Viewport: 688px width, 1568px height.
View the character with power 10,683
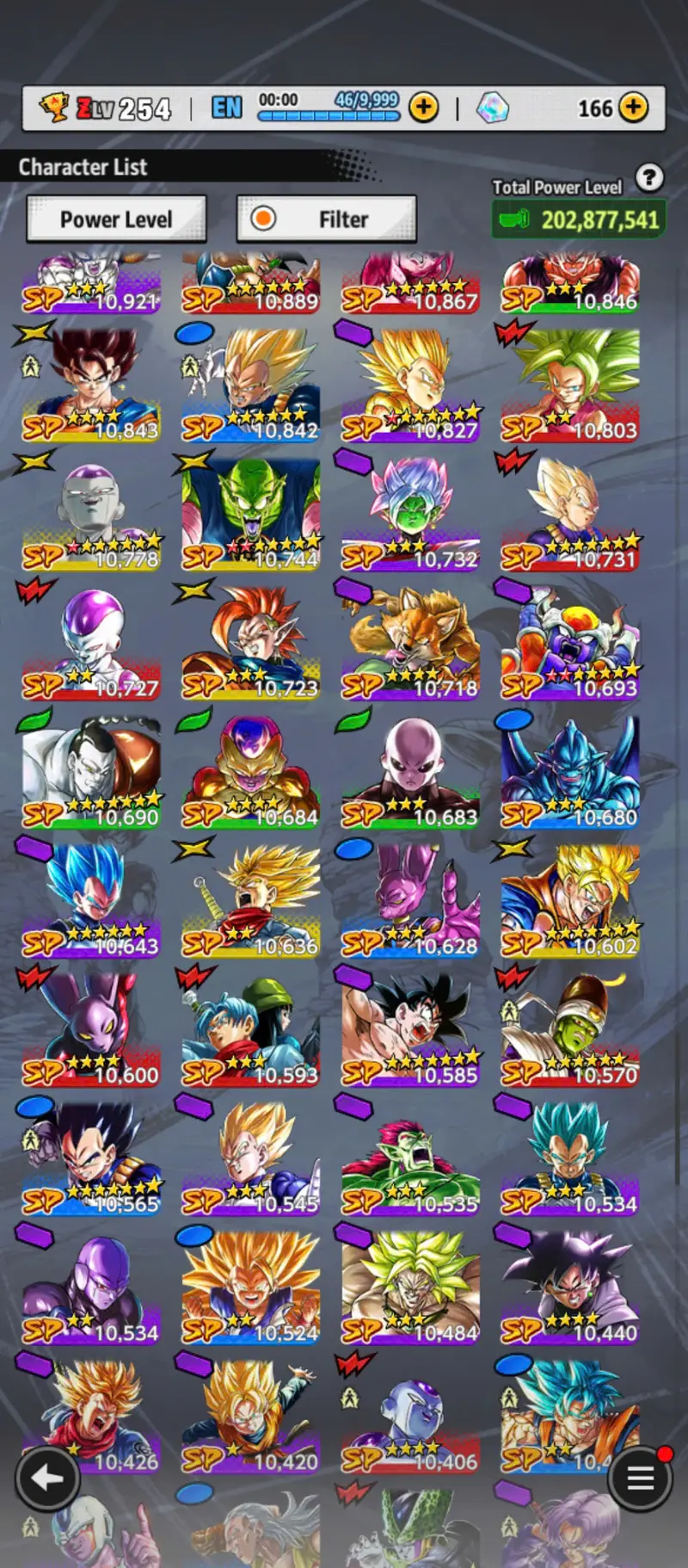(x=411, y=771)
